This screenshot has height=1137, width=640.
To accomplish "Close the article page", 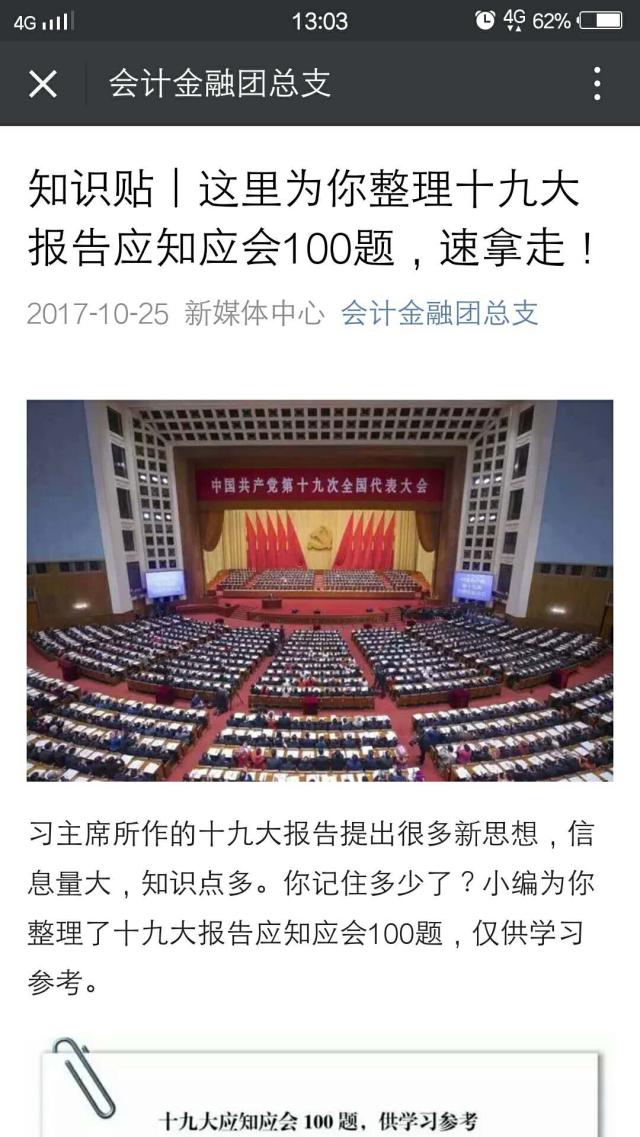I will [x=42, y=83].
